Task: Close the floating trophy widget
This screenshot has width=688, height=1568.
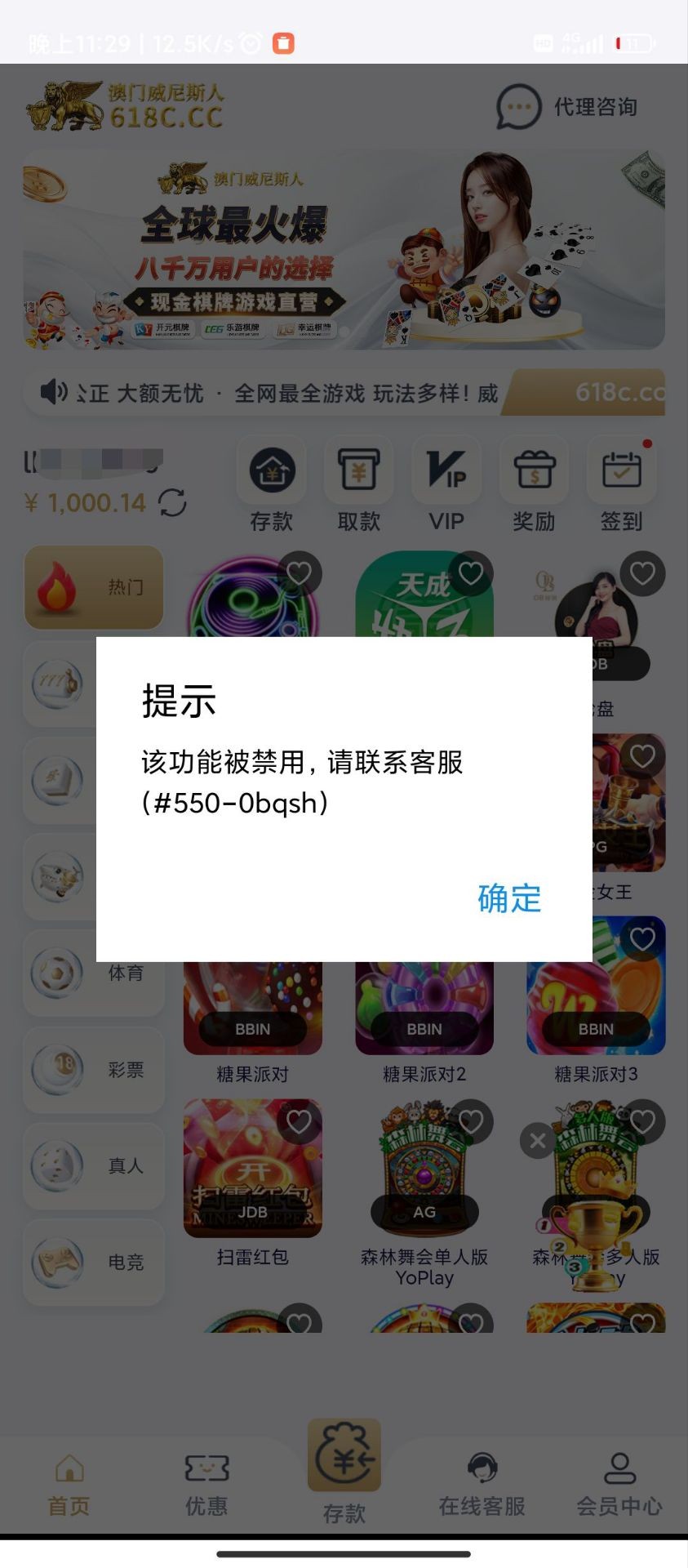Action: pos(537,1140)
